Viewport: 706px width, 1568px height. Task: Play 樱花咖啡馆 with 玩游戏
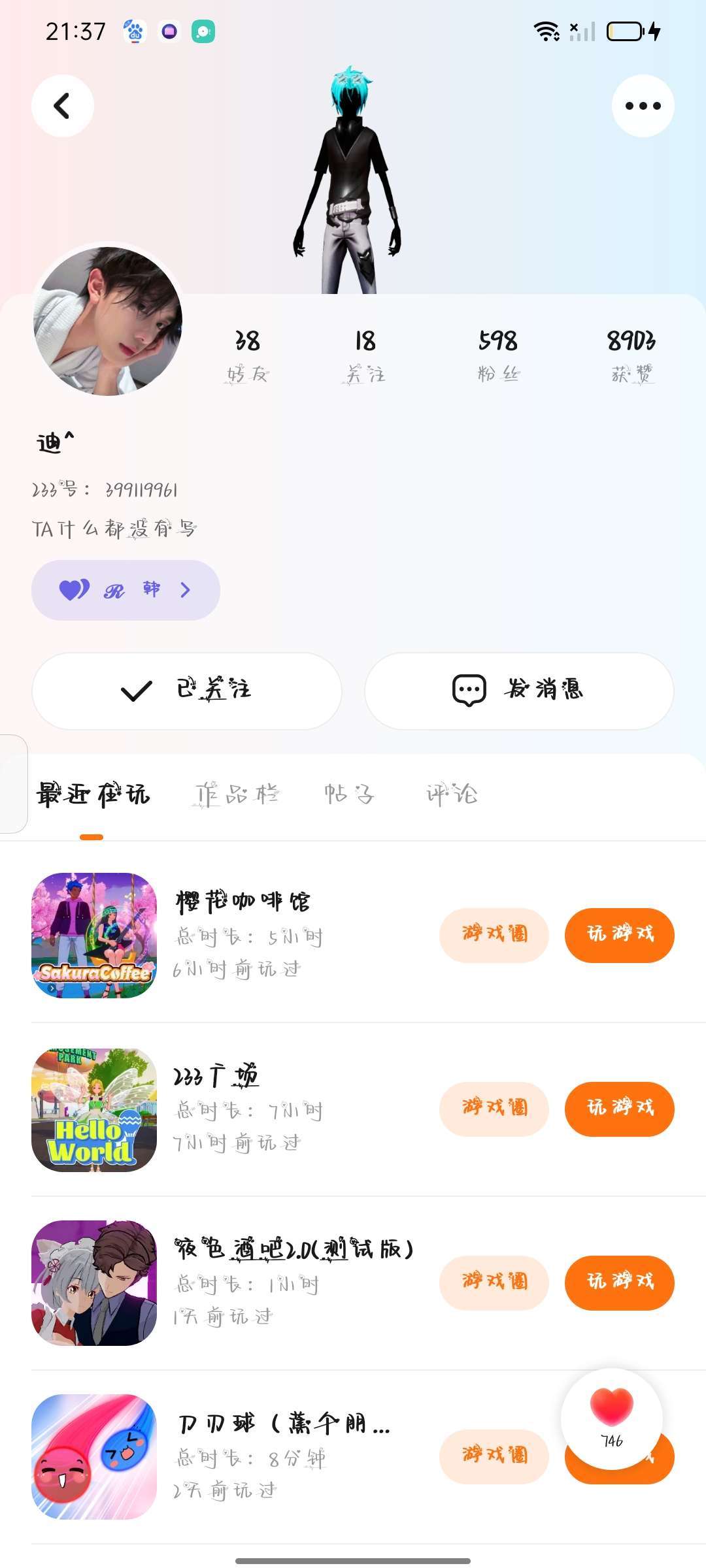pyautogui.click(x=619, y=935)
